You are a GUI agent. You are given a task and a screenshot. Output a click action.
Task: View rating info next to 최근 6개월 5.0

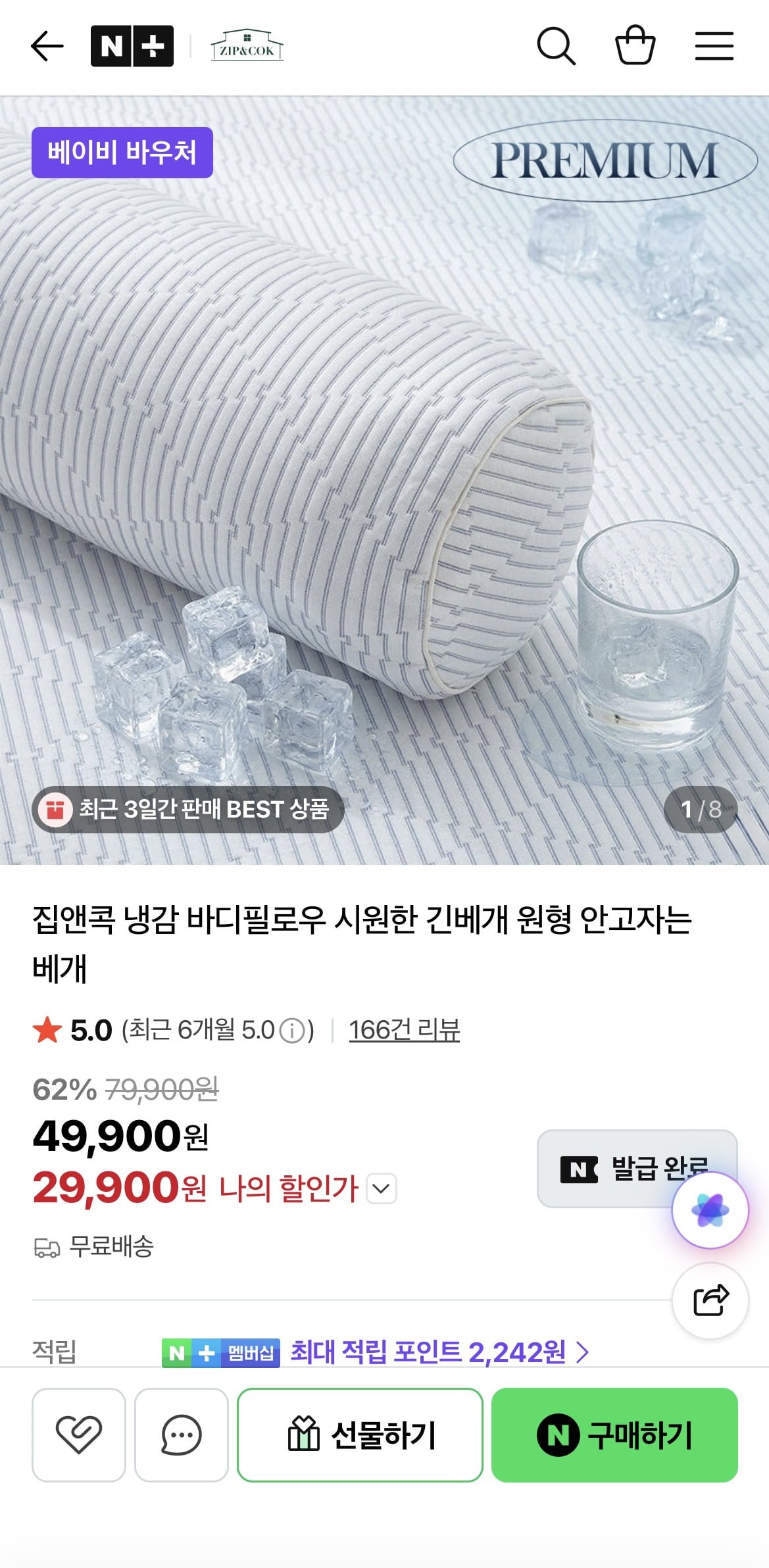click(292, 1031)
